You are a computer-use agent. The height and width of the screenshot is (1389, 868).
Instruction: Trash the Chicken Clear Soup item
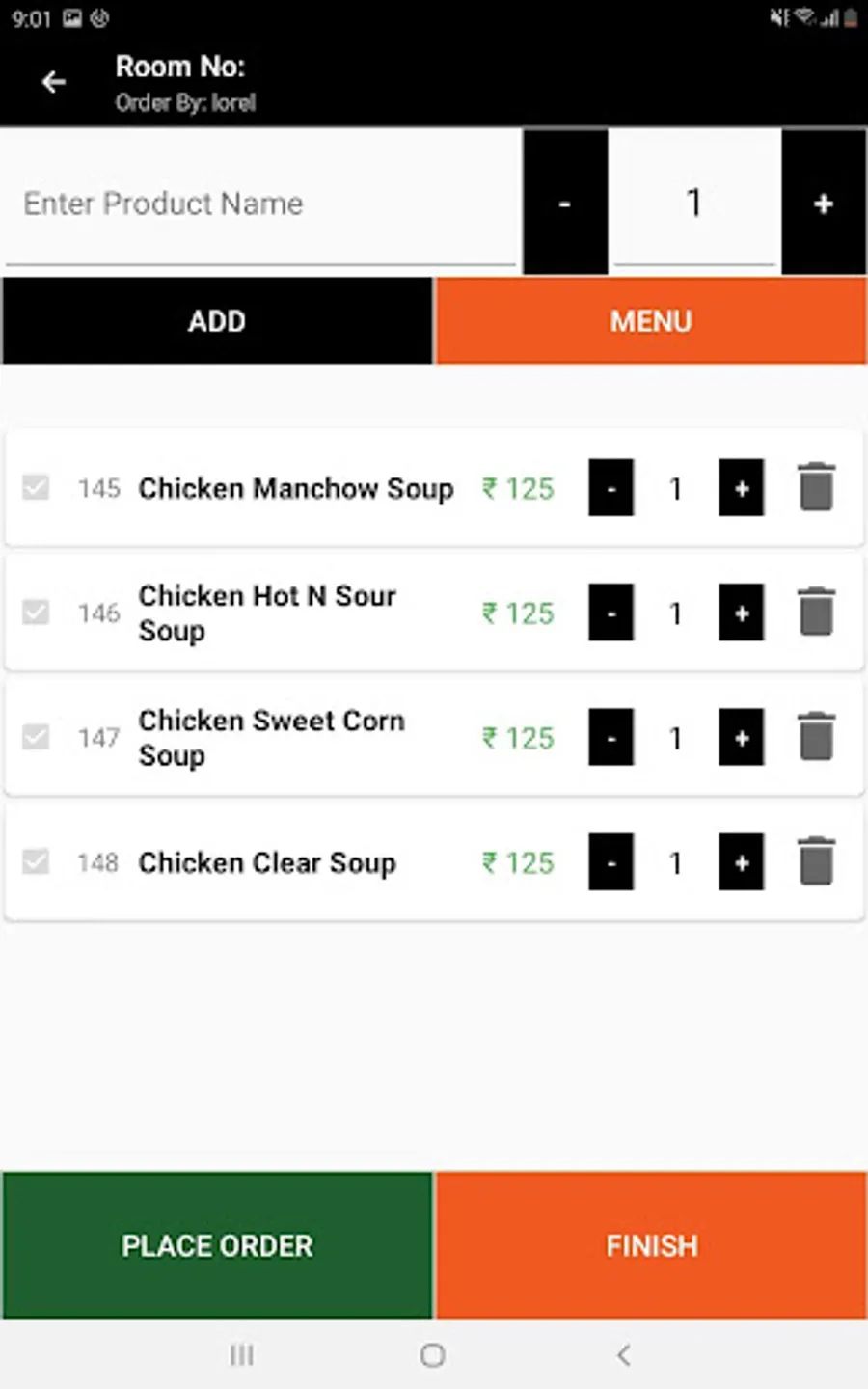pyautogui.click(x=816, y=861)
